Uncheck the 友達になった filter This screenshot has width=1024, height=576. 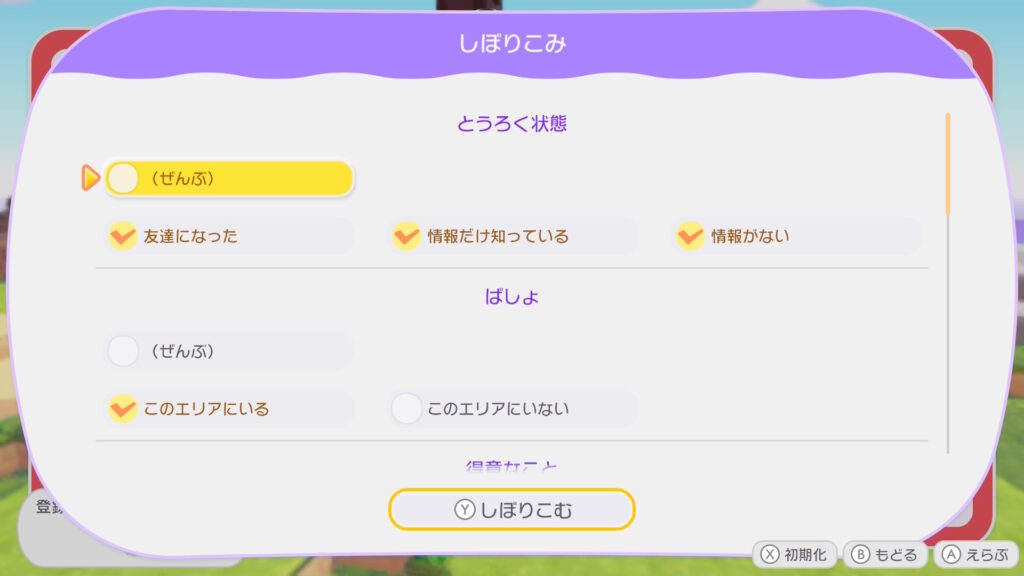point(229,237)
